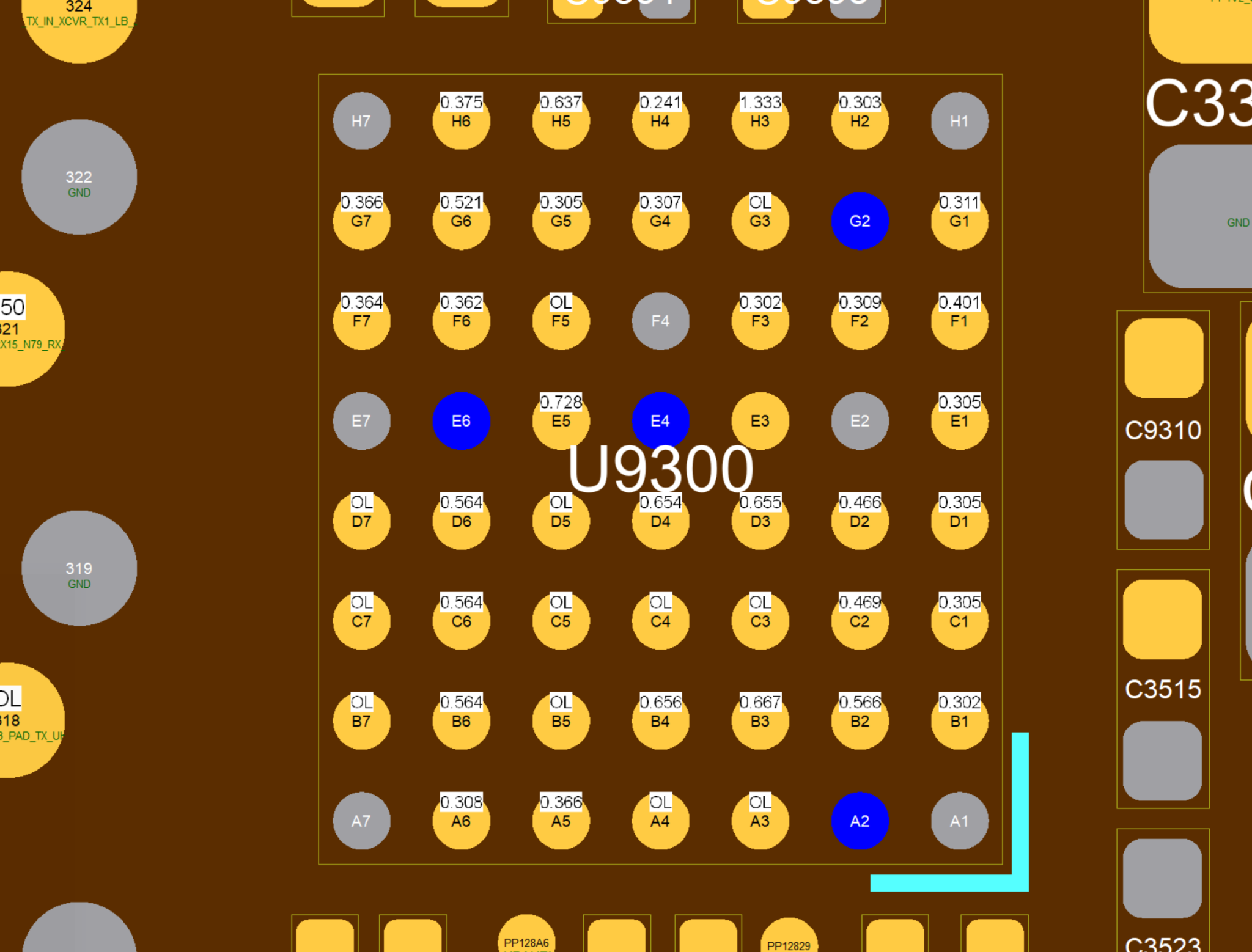Select pin D2 reading 0.466

tap(859, 521)
